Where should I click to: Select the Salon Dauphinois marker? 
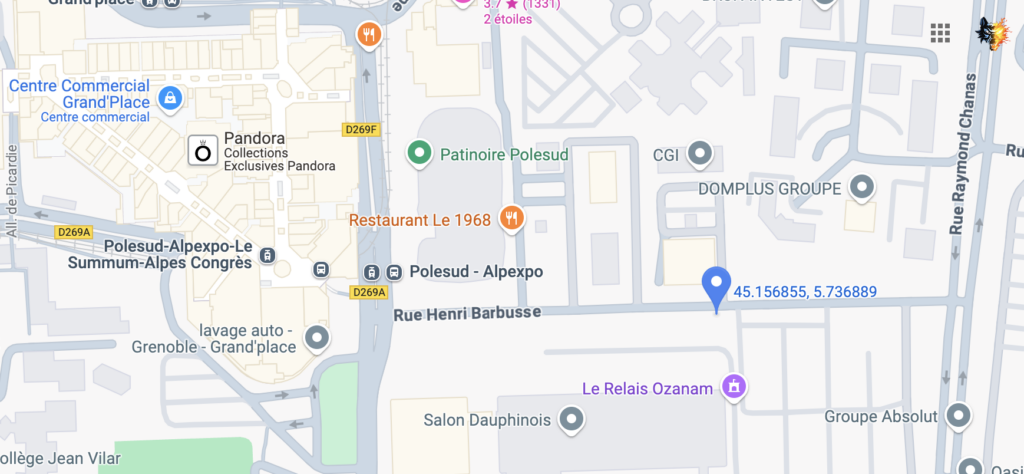(x=571, y=419)
